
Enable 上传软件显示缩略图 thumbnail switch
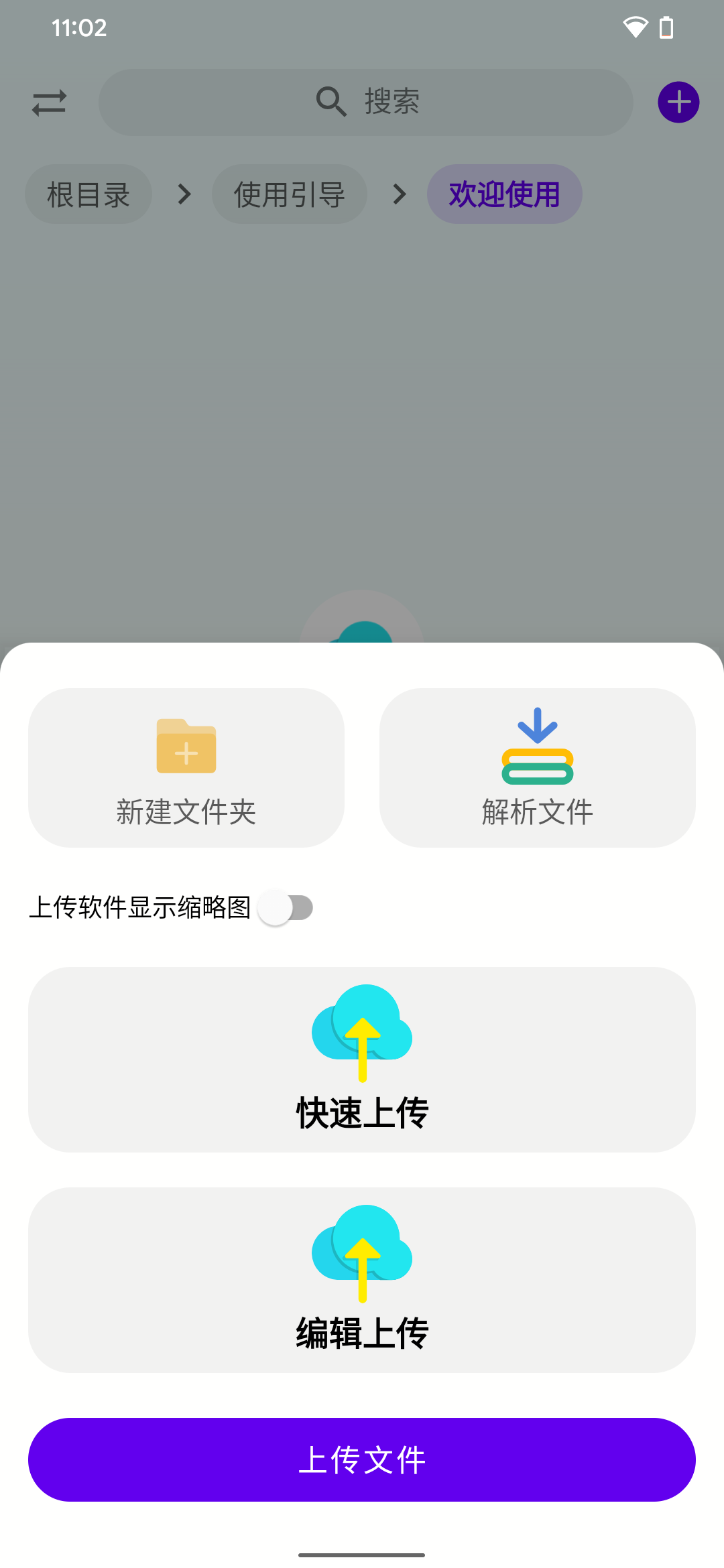(286, 908)
